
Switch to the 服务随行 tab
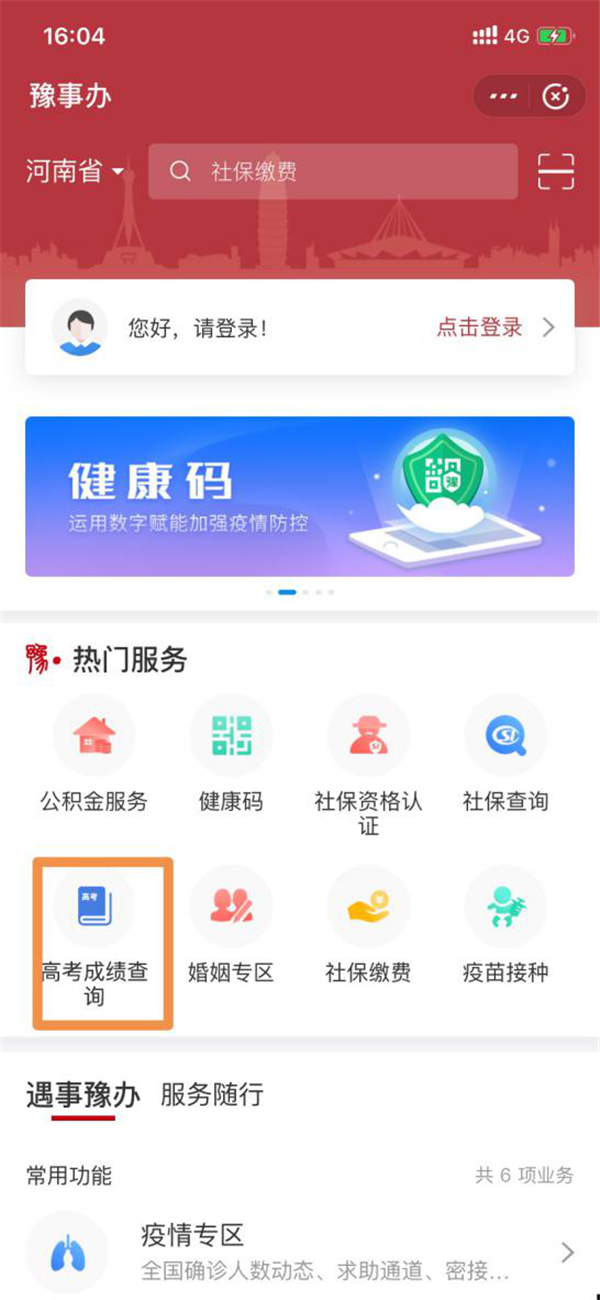coord(212,1095)
